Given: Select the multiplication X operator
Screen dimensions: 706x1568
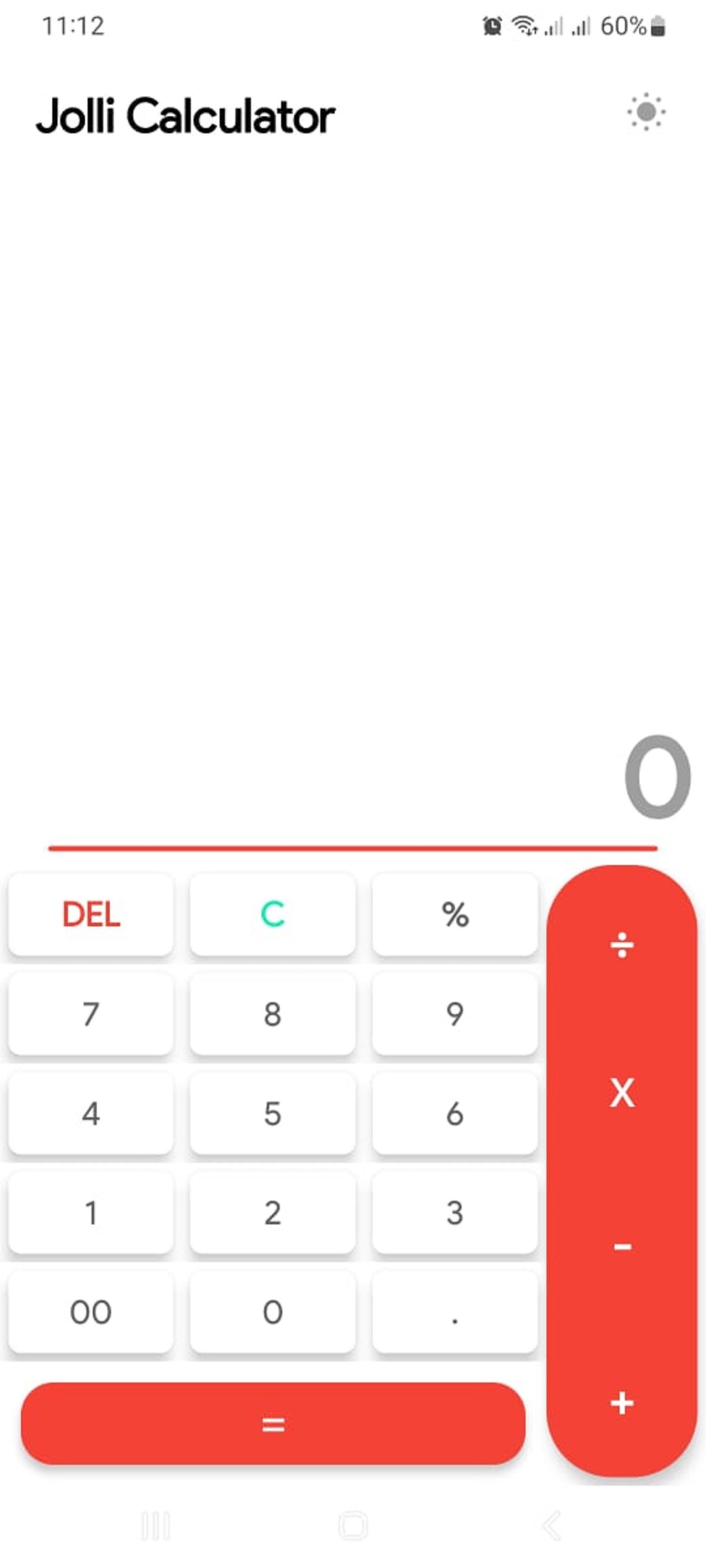Looking at the screenshot, I should pos(622,1092).
